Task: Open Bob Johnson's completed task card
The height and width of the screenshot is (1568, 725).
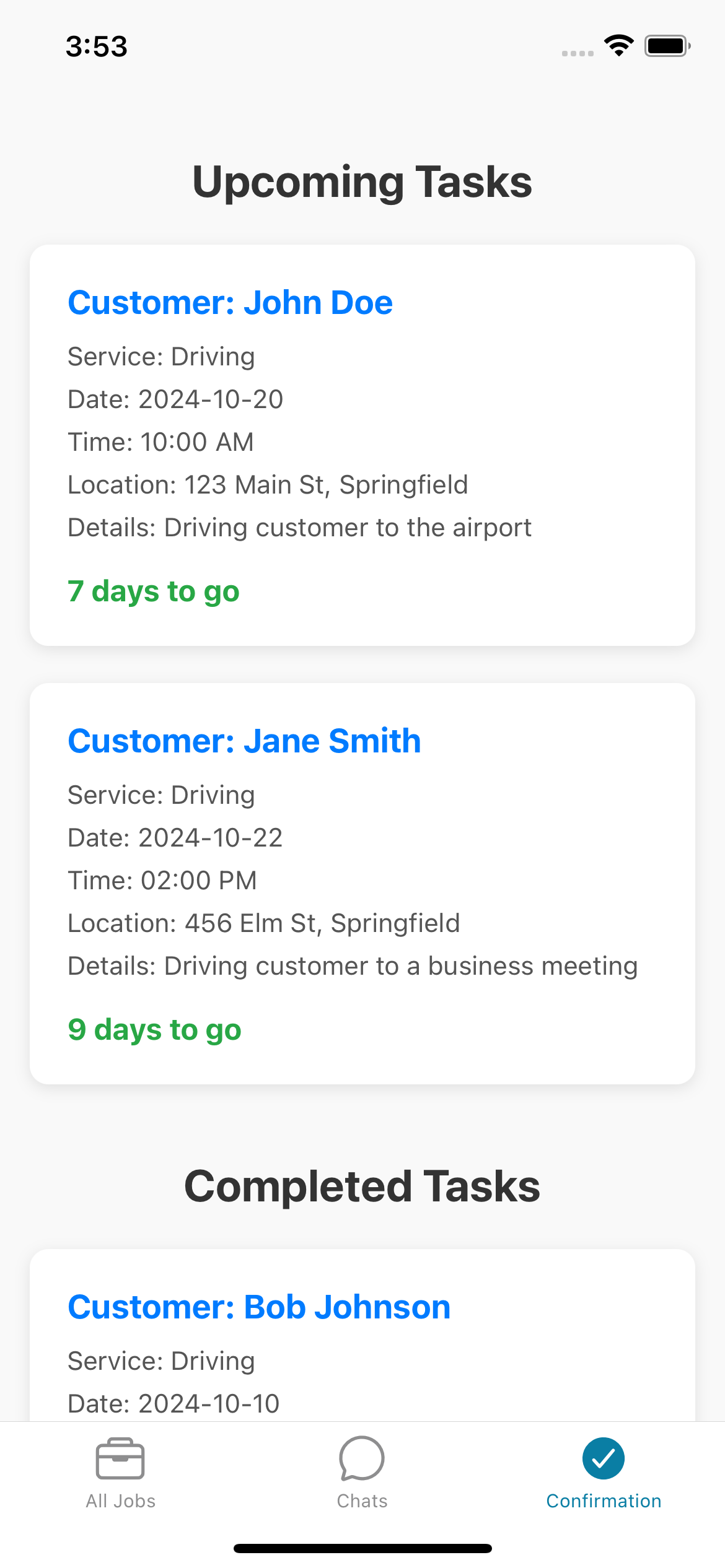Action: [x=362, y=1338]
